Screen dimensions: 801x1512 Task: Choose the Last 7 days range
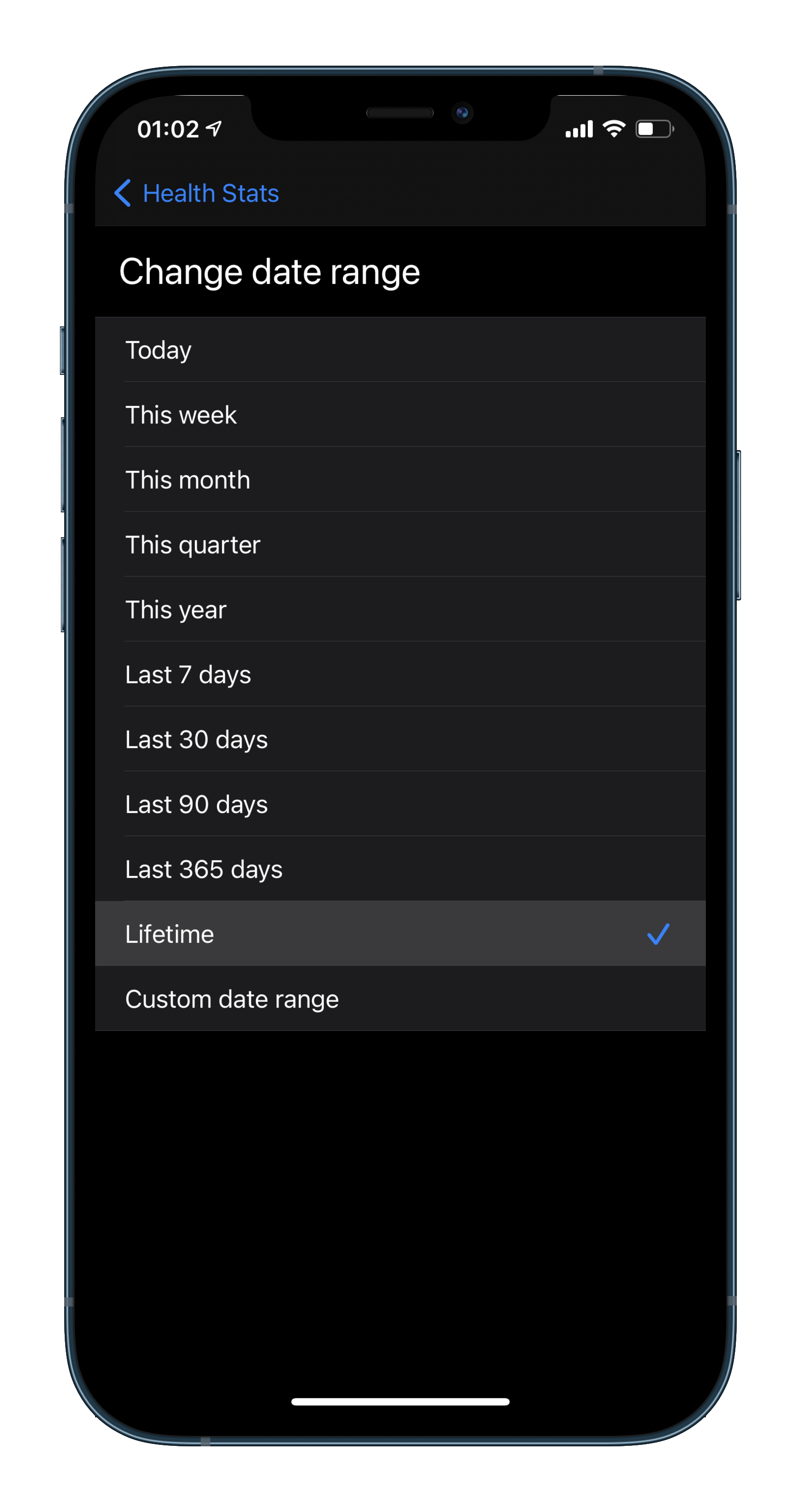(400, 675)
